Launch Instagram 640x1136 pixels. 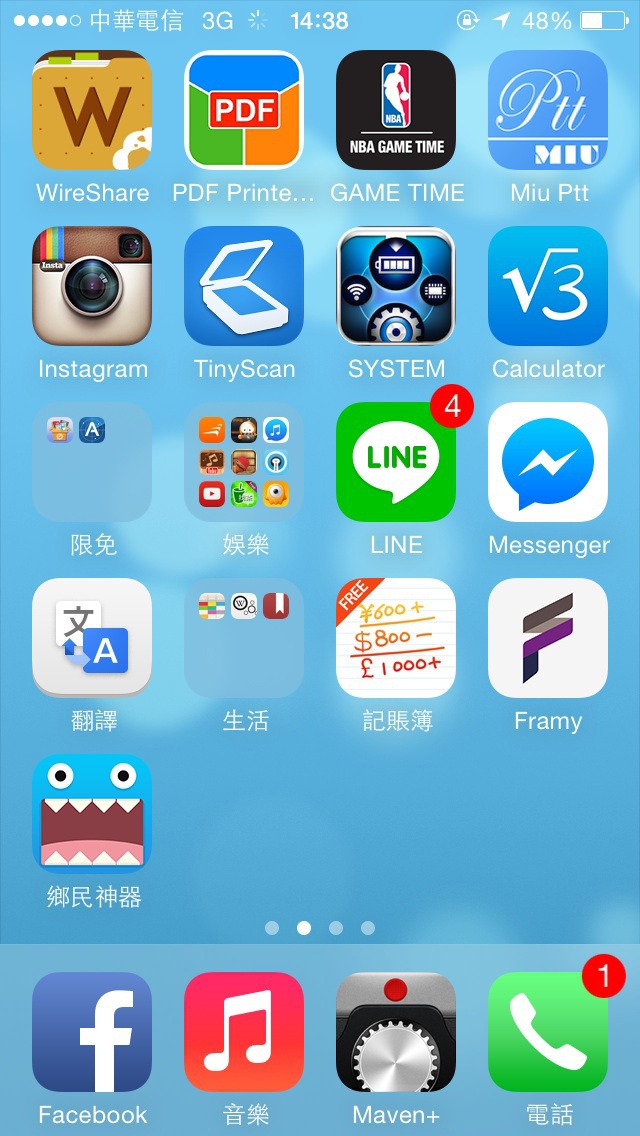[x=92, y=286]
